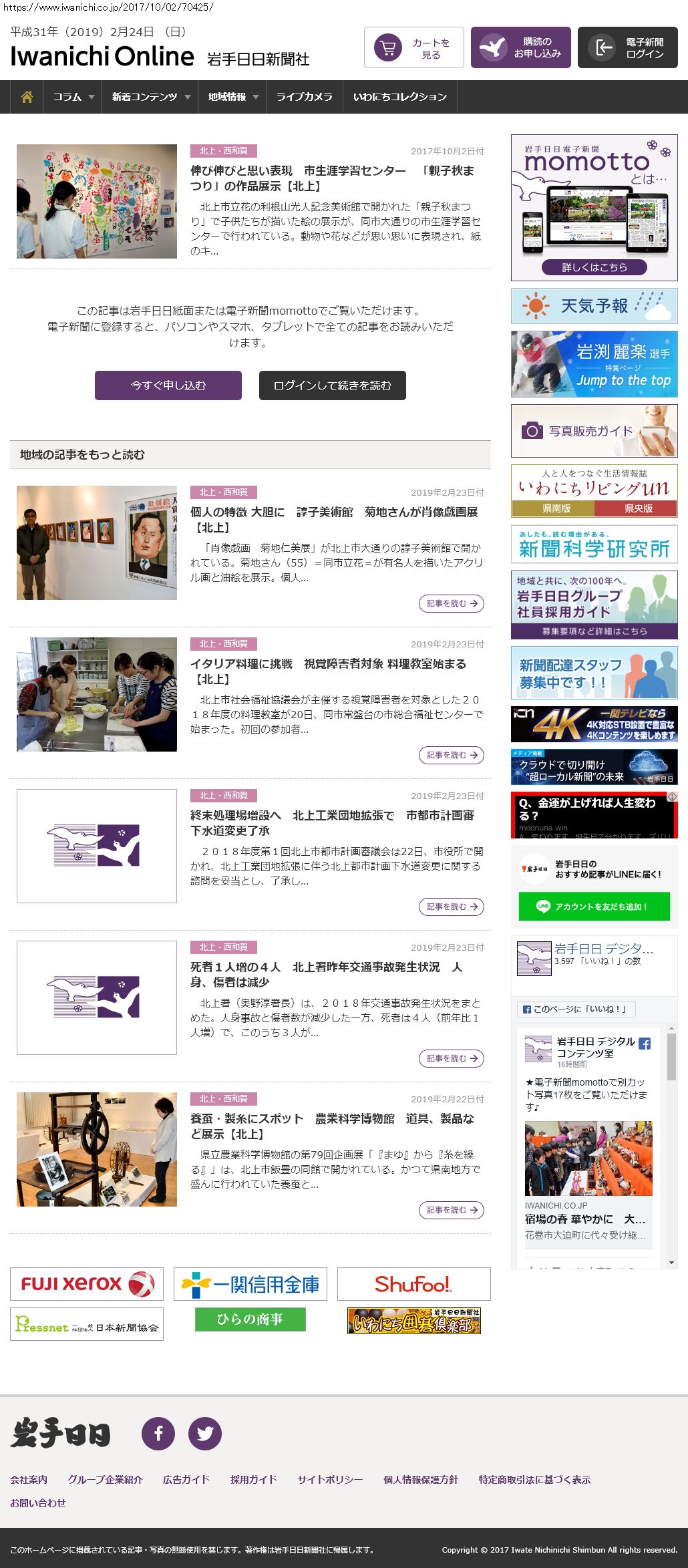
Task: Add LINE account via アカウントを友だち追加
Action: (x=594, y=907)
